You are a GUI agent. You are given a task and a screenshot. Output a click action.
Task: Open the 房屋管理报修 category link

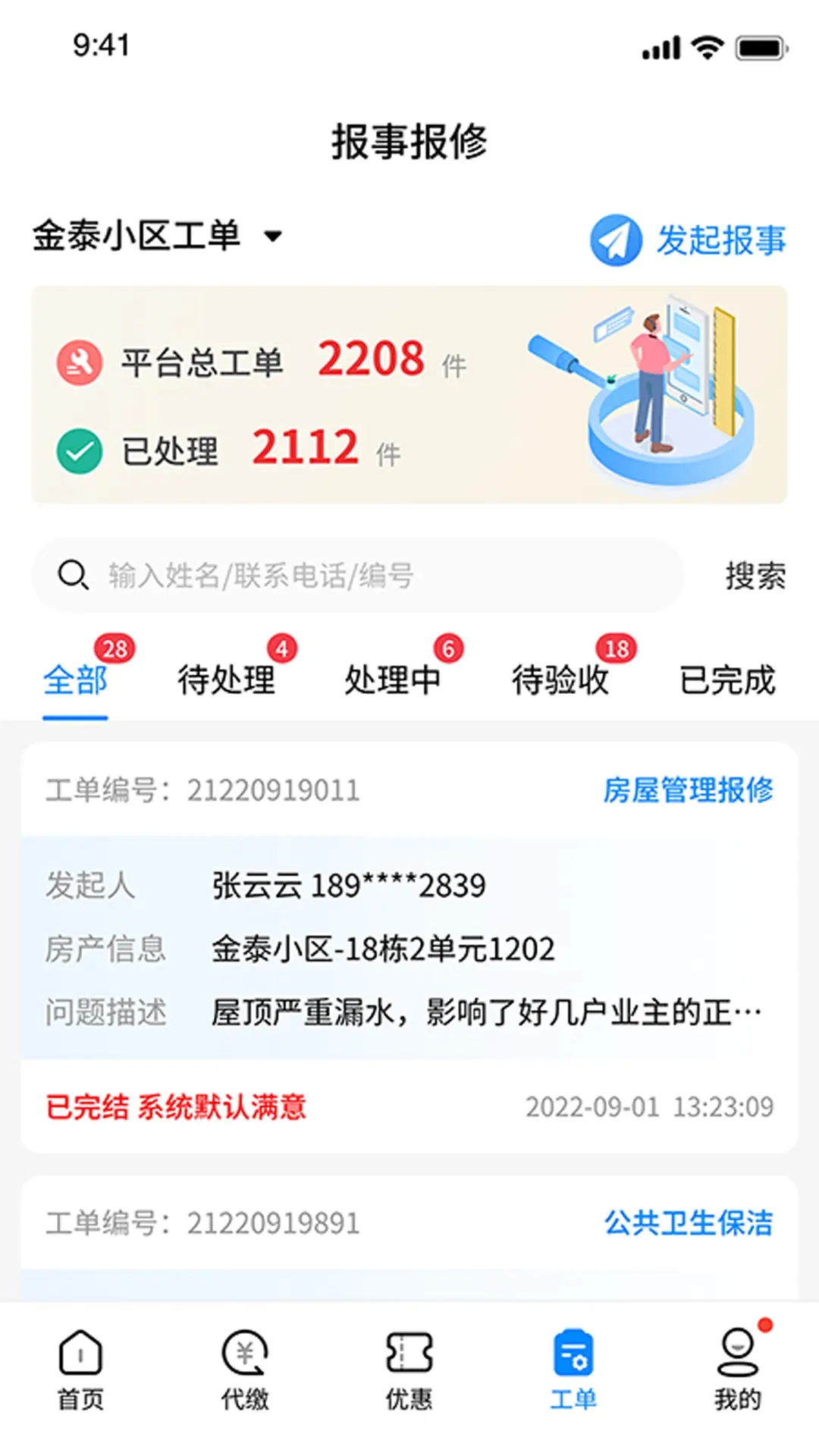click(x=689, y=791)
